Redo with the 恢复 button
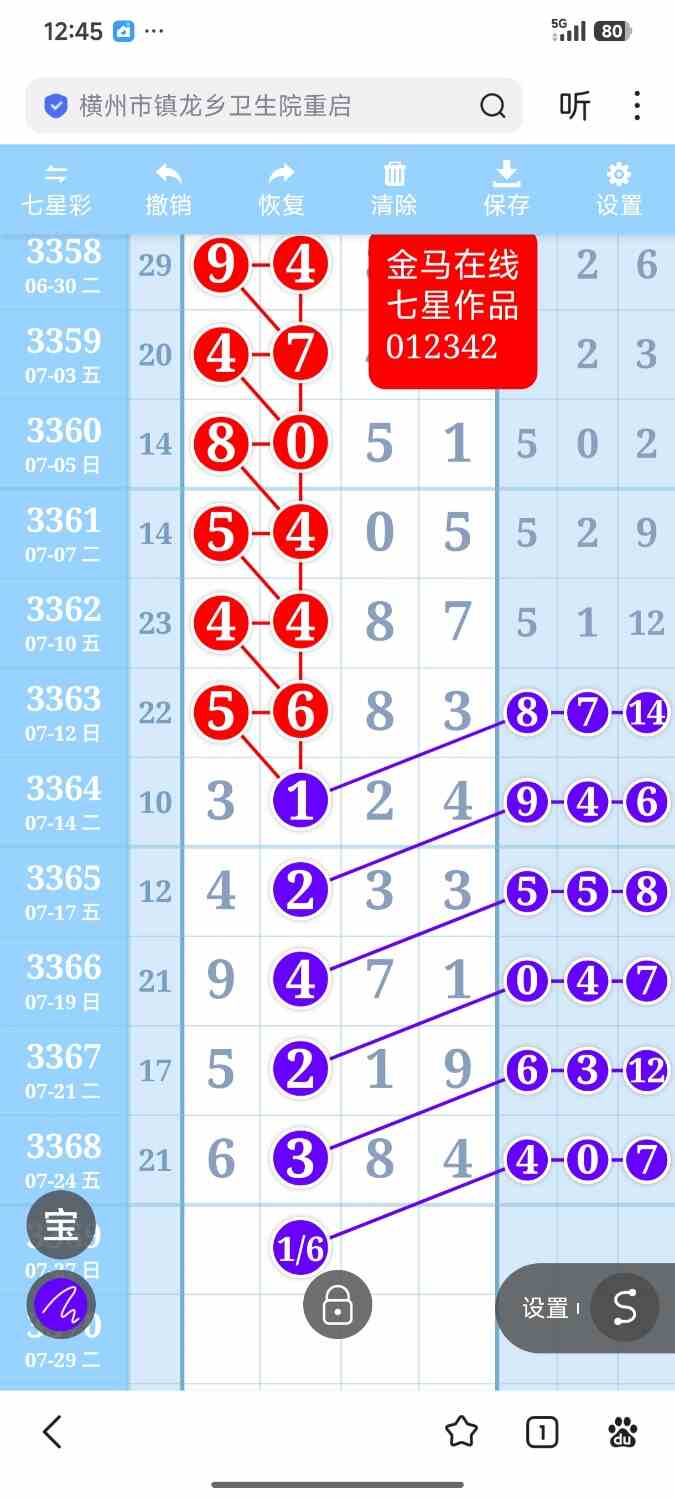 coord(281,190)
